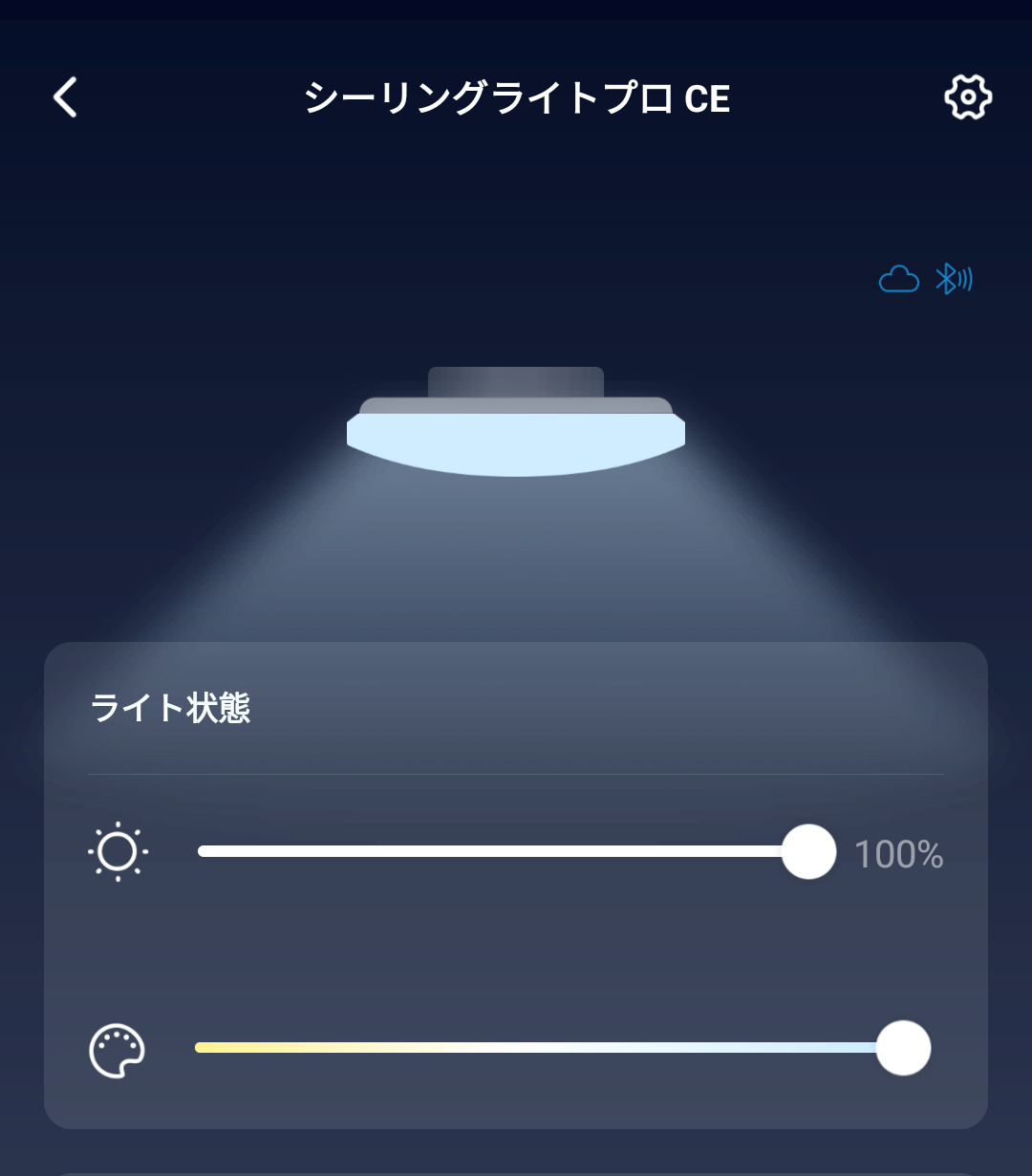Tap the partially visible panel at screen bottom
Screen dimensions: 1032x1176
coord(516,1169)
